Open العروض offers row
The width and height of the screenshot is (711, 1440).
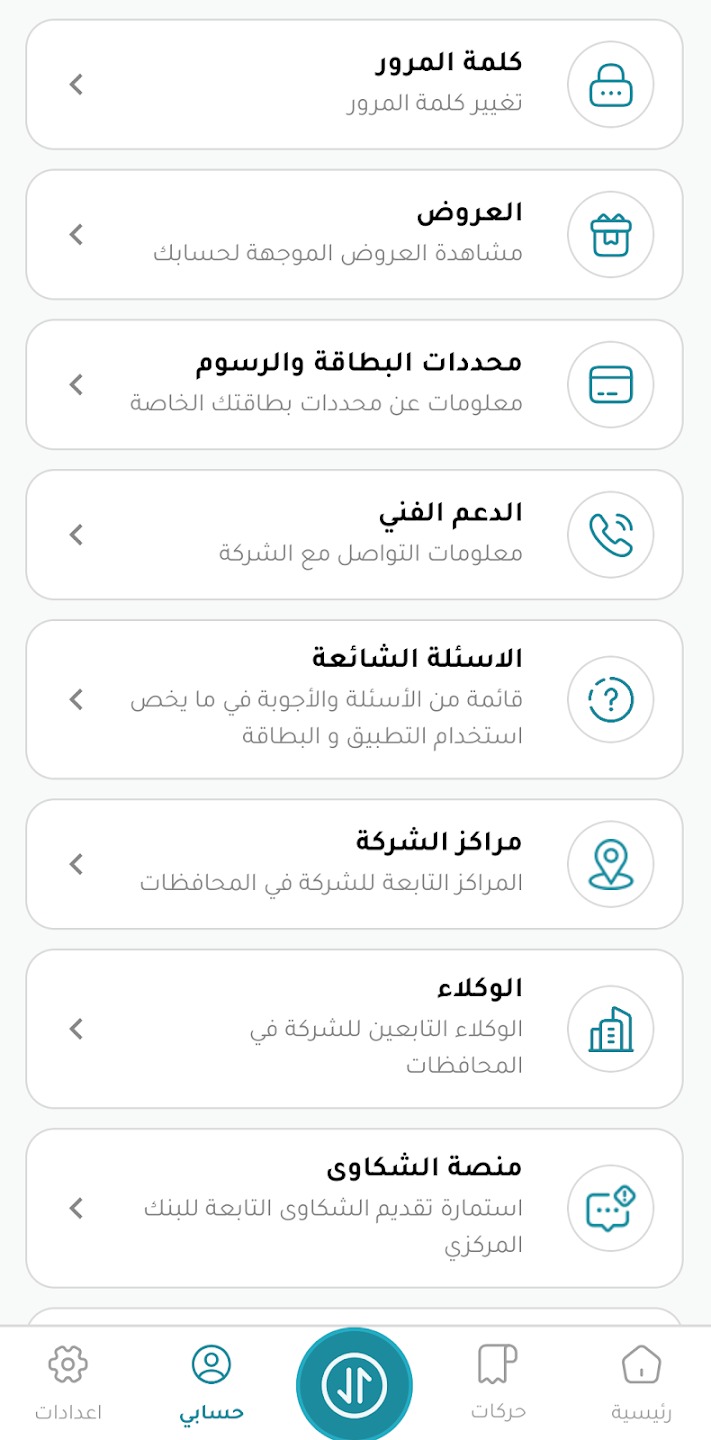point(354,234)
